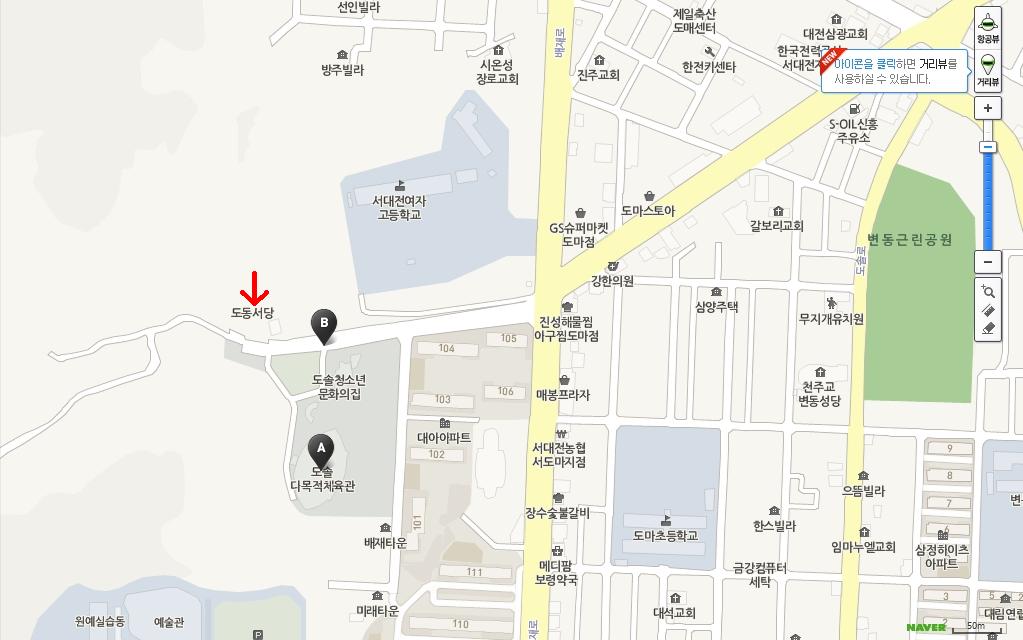This screenshot has height=640, width=1023.
Task: Switch to aerial view (항공뷰)
Action: [988, 27]
